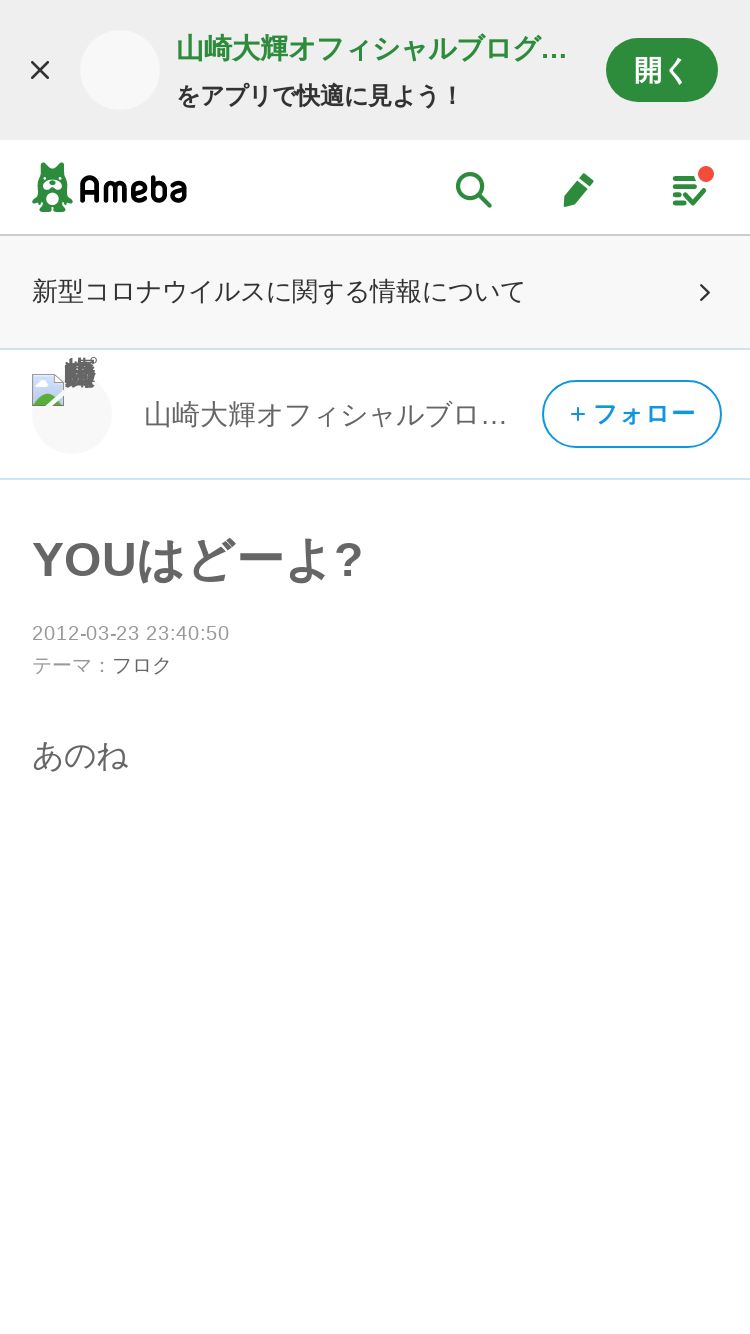Tap the blog's profile avatar

72,414
